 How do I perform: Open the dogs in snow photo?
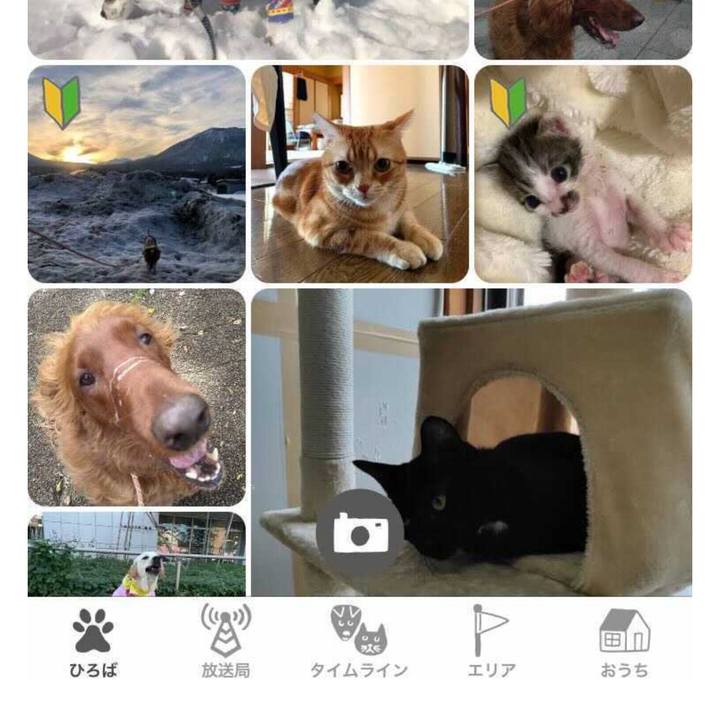(x=248, y=28)
